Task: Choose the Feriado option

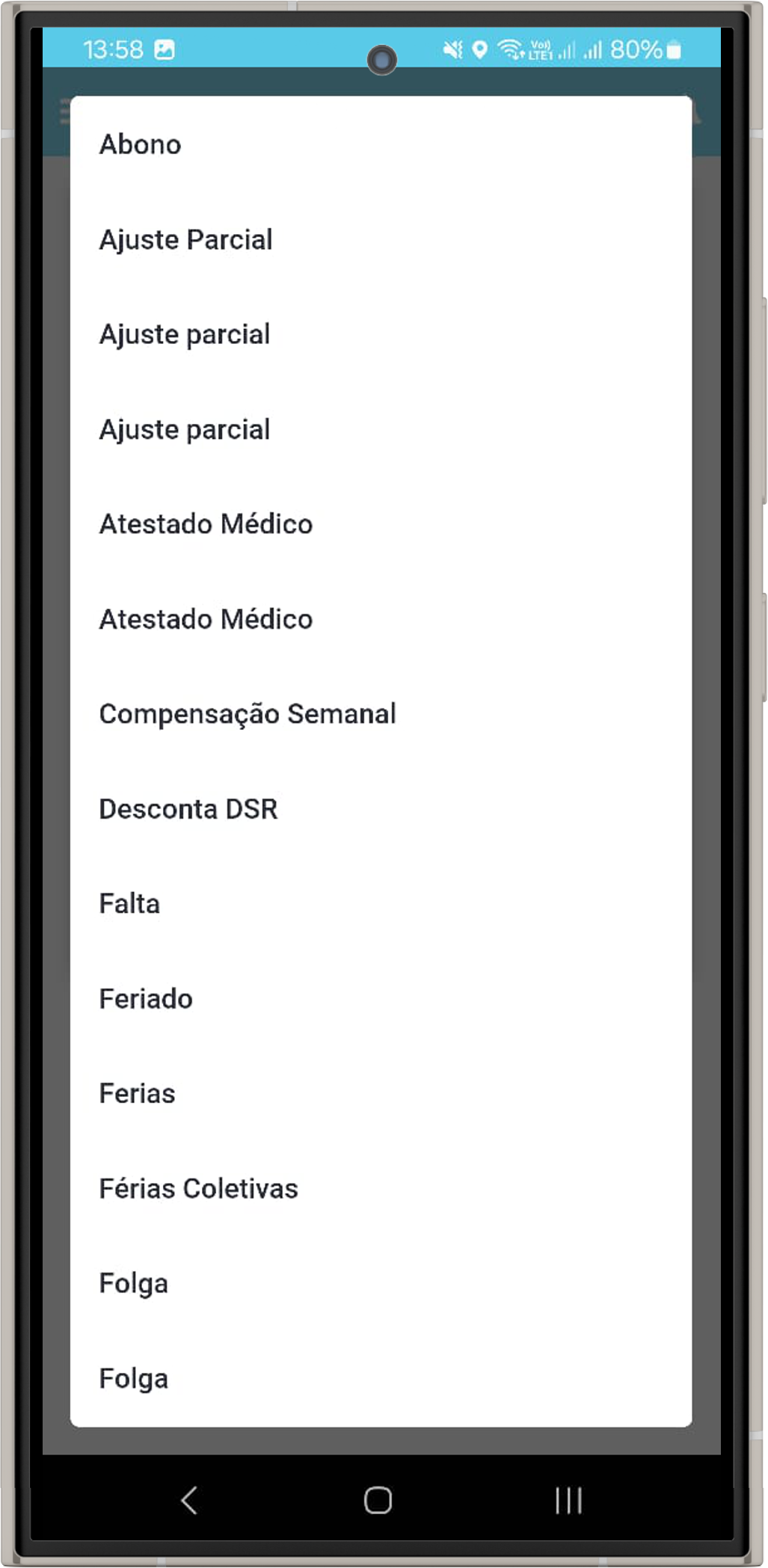Action: point(147,999)
